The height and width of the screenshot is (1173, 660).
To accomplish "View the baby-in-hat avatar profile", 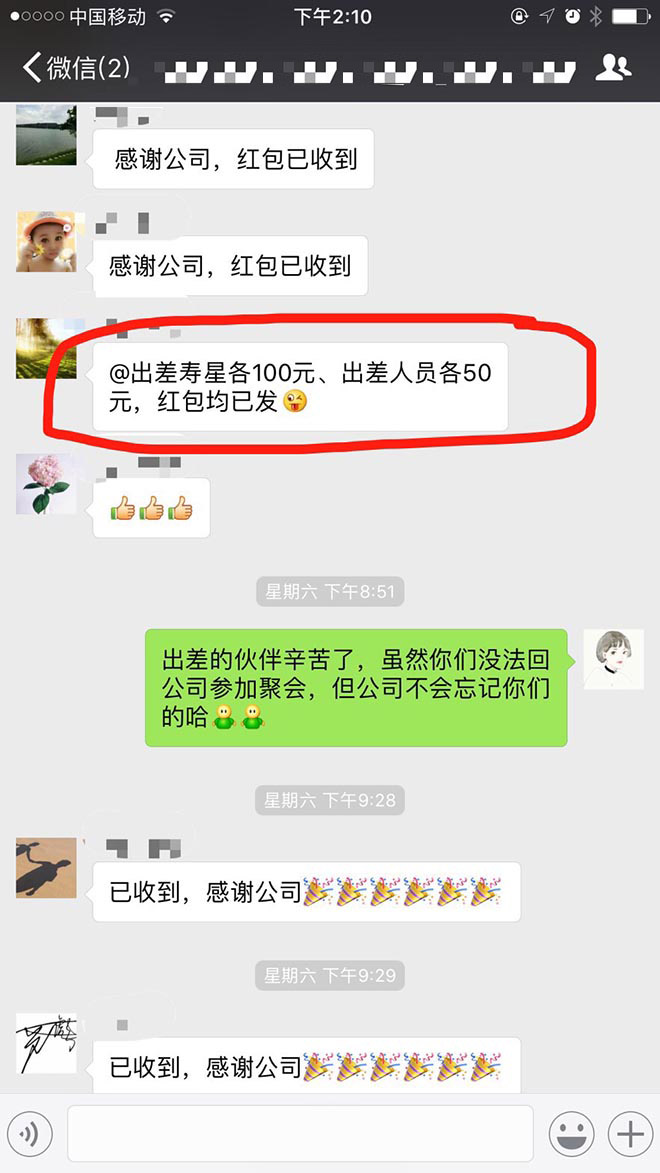I will (46, 241).
